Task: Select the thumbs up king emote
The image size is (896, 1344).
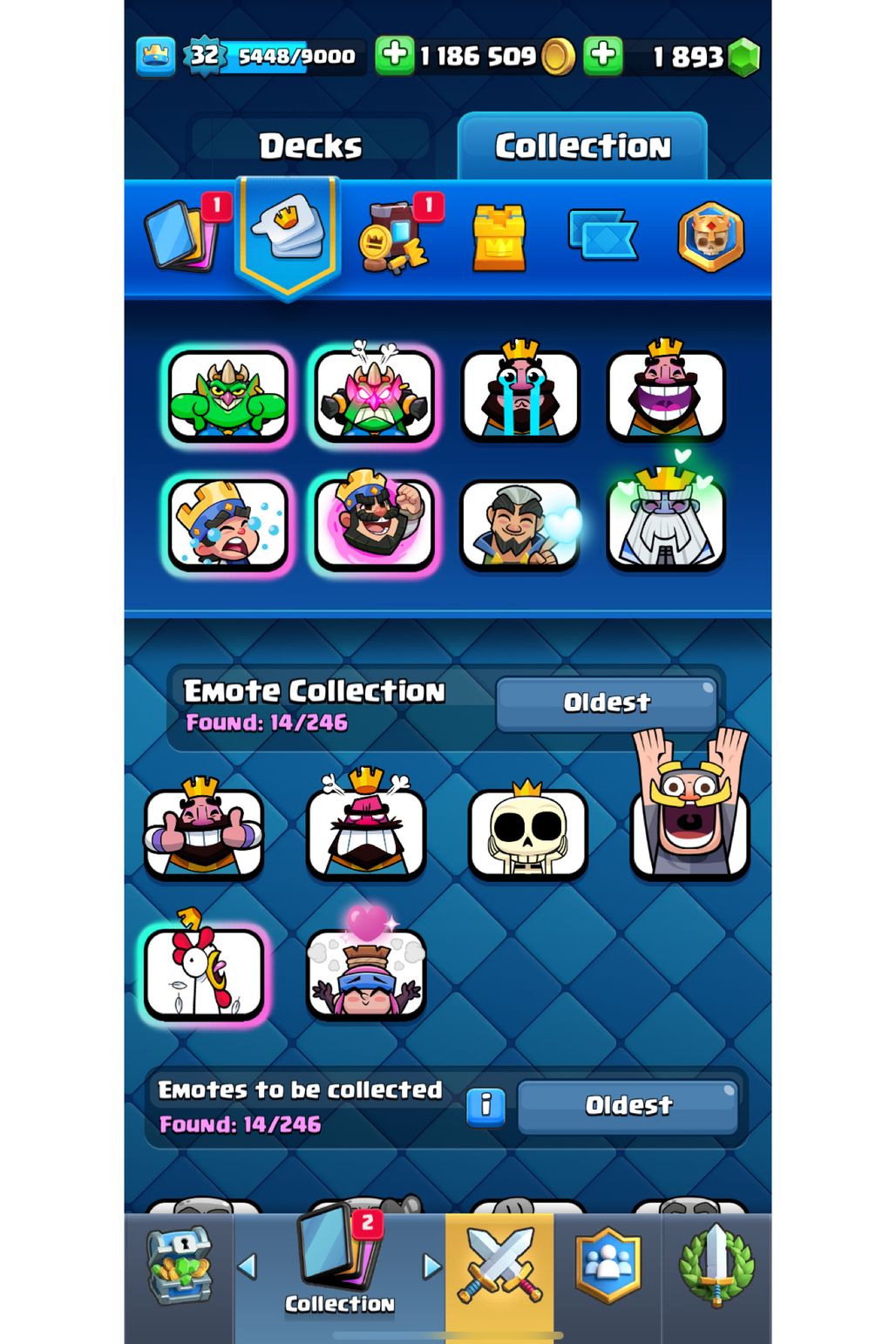Action: pos(204,832)
